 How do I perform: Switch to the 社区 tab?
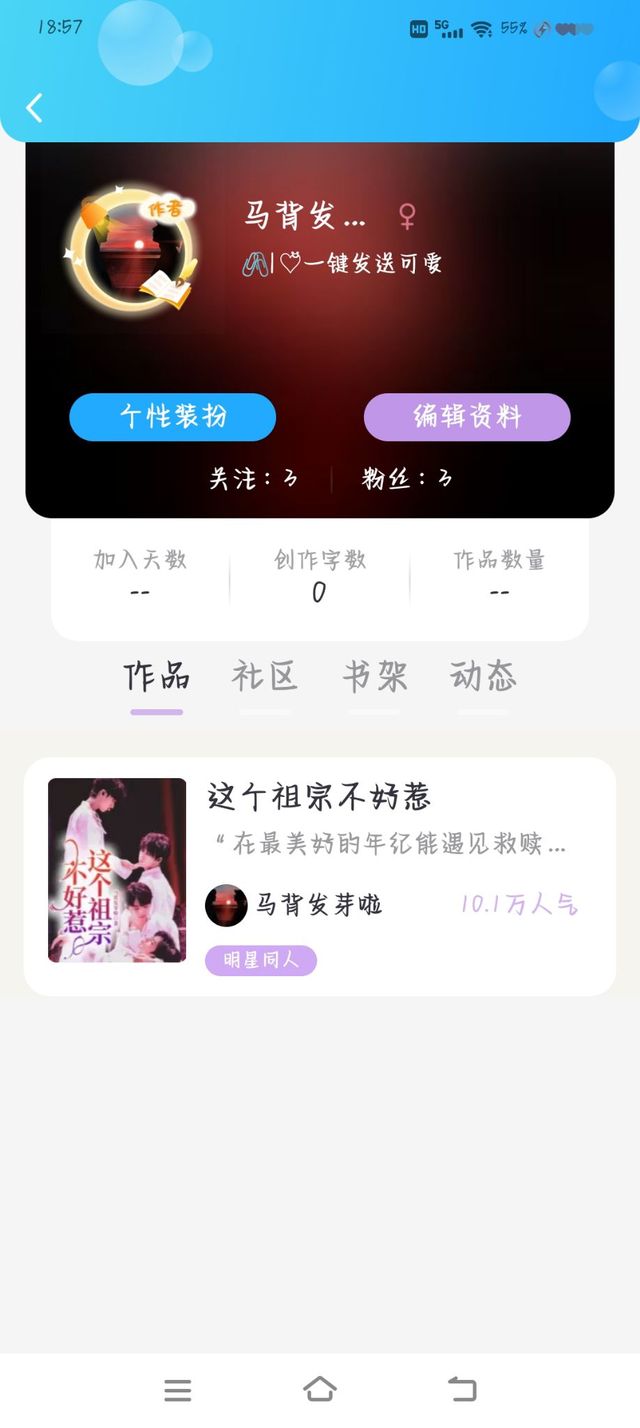265,677
